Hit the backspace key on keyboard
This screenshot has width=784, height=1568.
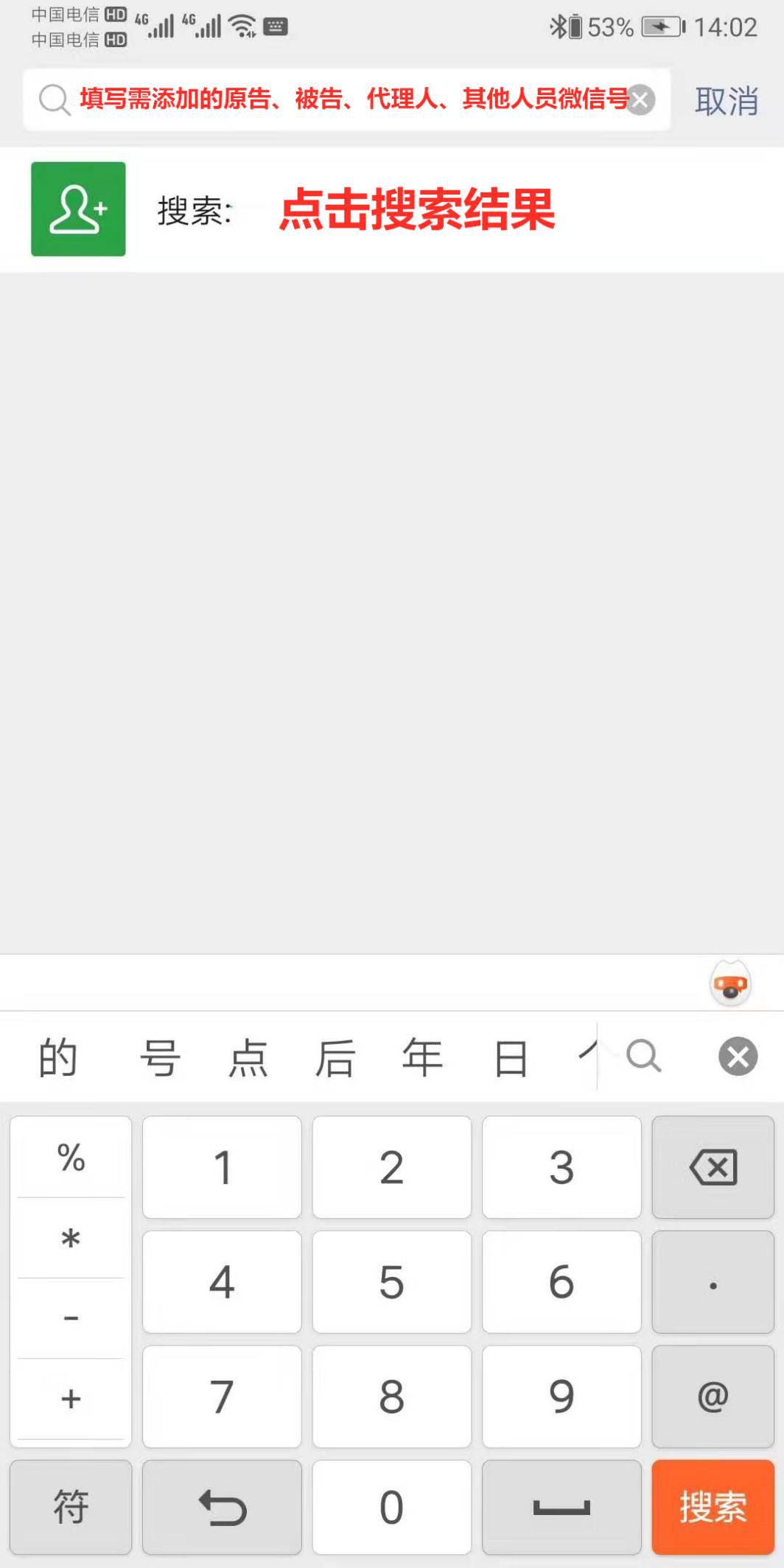713,1167
